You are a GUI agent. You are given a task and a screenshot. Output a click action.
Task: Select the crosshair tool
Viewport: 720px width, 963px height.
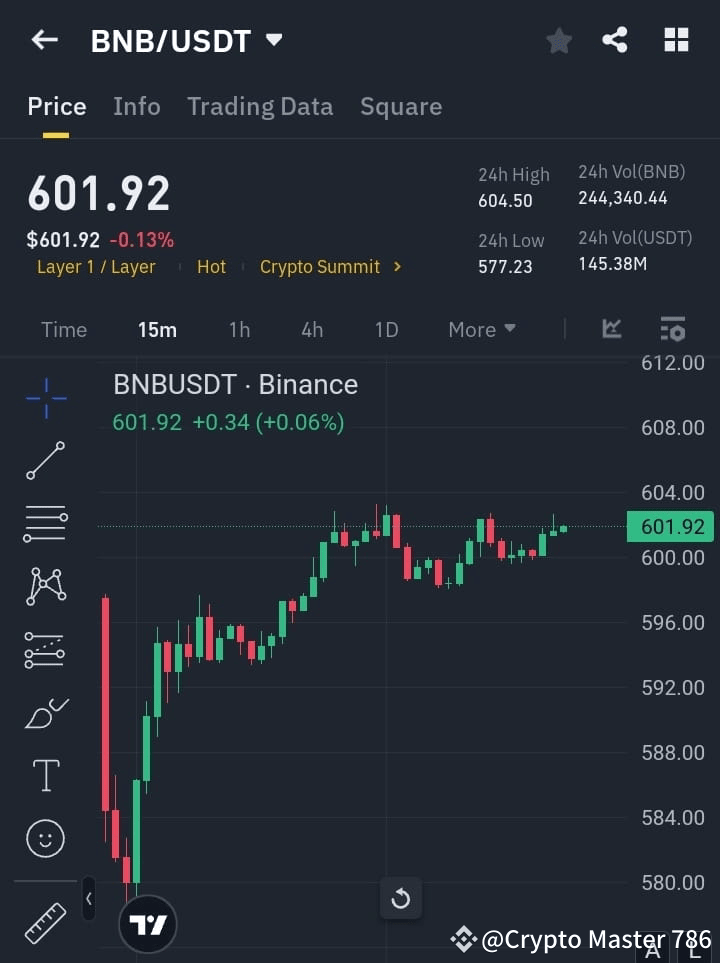click(45, 398)
